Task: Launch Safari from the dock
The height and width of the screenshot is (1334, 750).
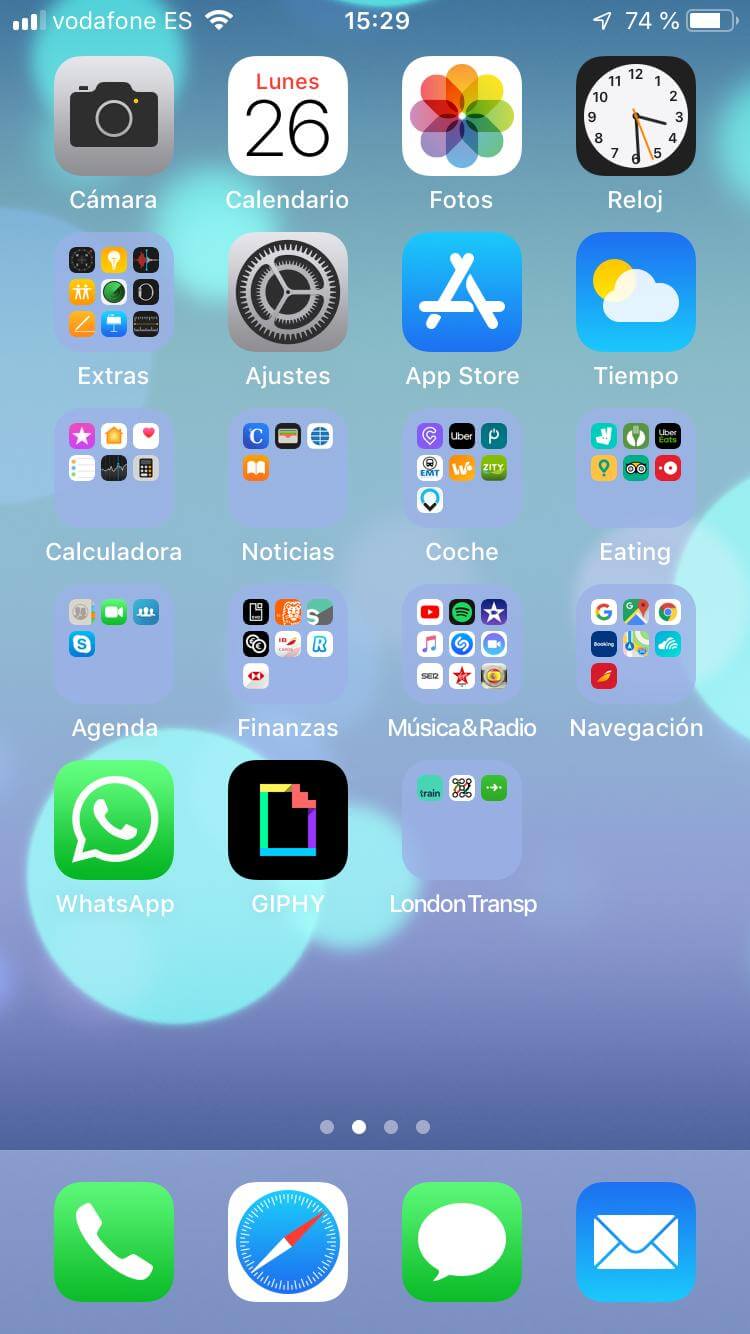Action: 288,1242
